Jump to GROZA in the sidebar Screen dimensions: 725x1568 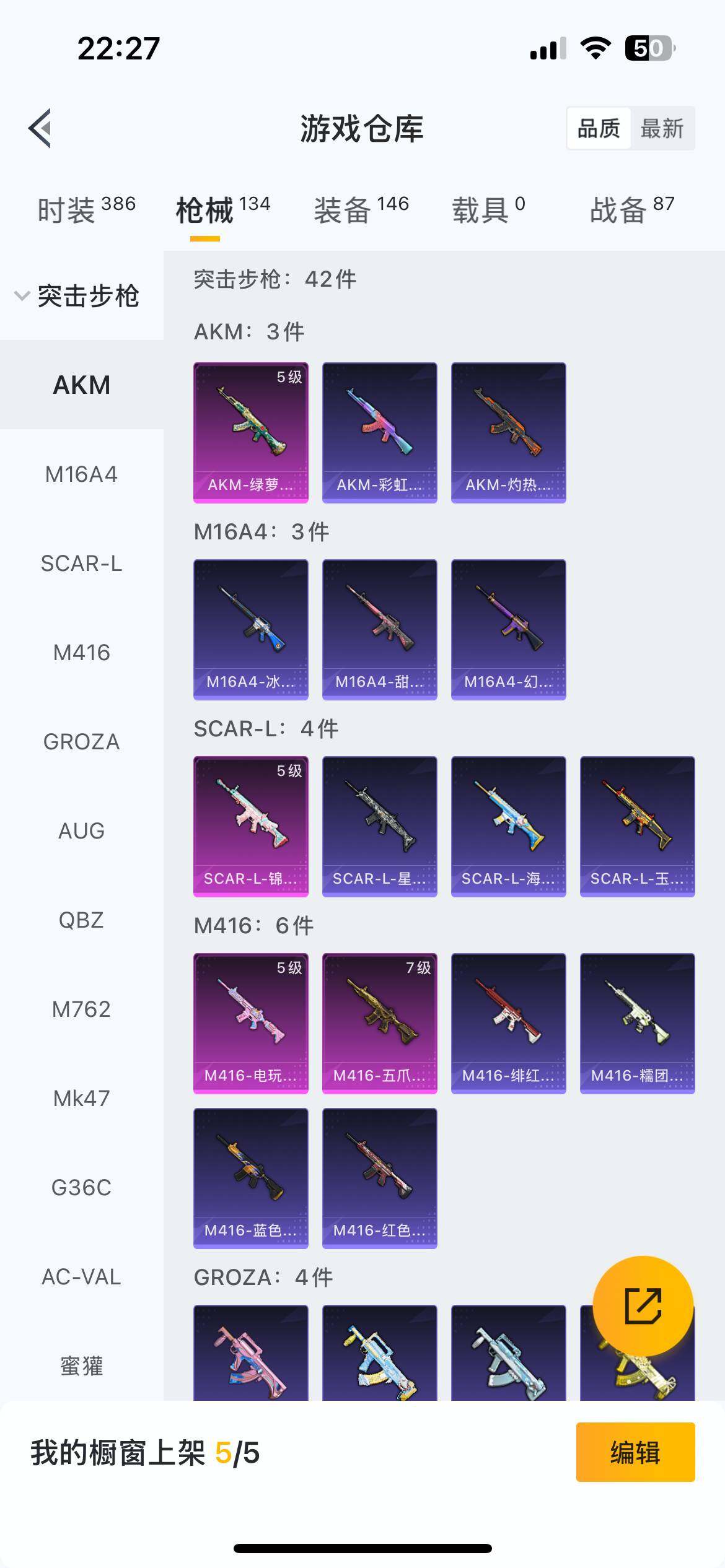[x=81, y=741]
